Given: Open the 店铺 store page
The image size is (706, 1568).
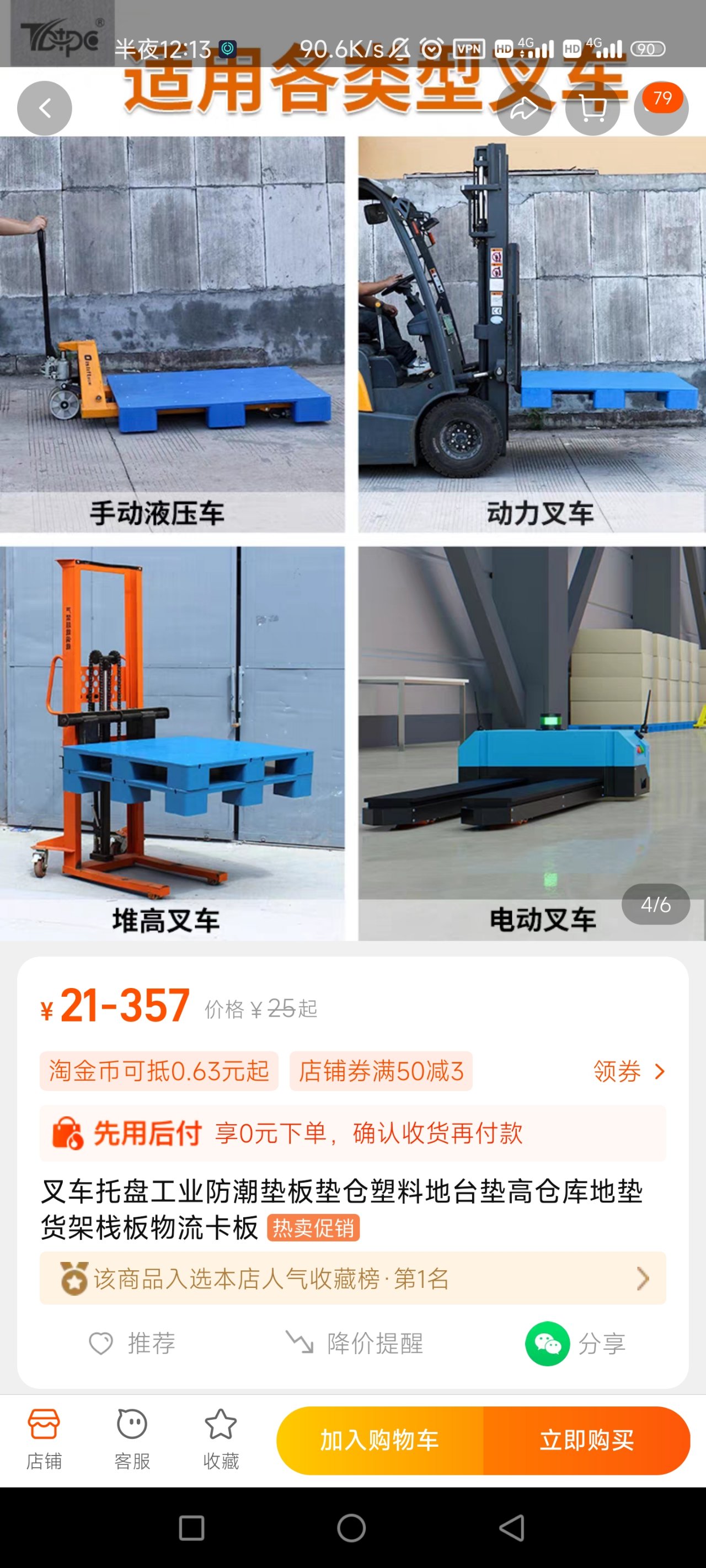Looking at the screenshot, I should [44, 1440].
